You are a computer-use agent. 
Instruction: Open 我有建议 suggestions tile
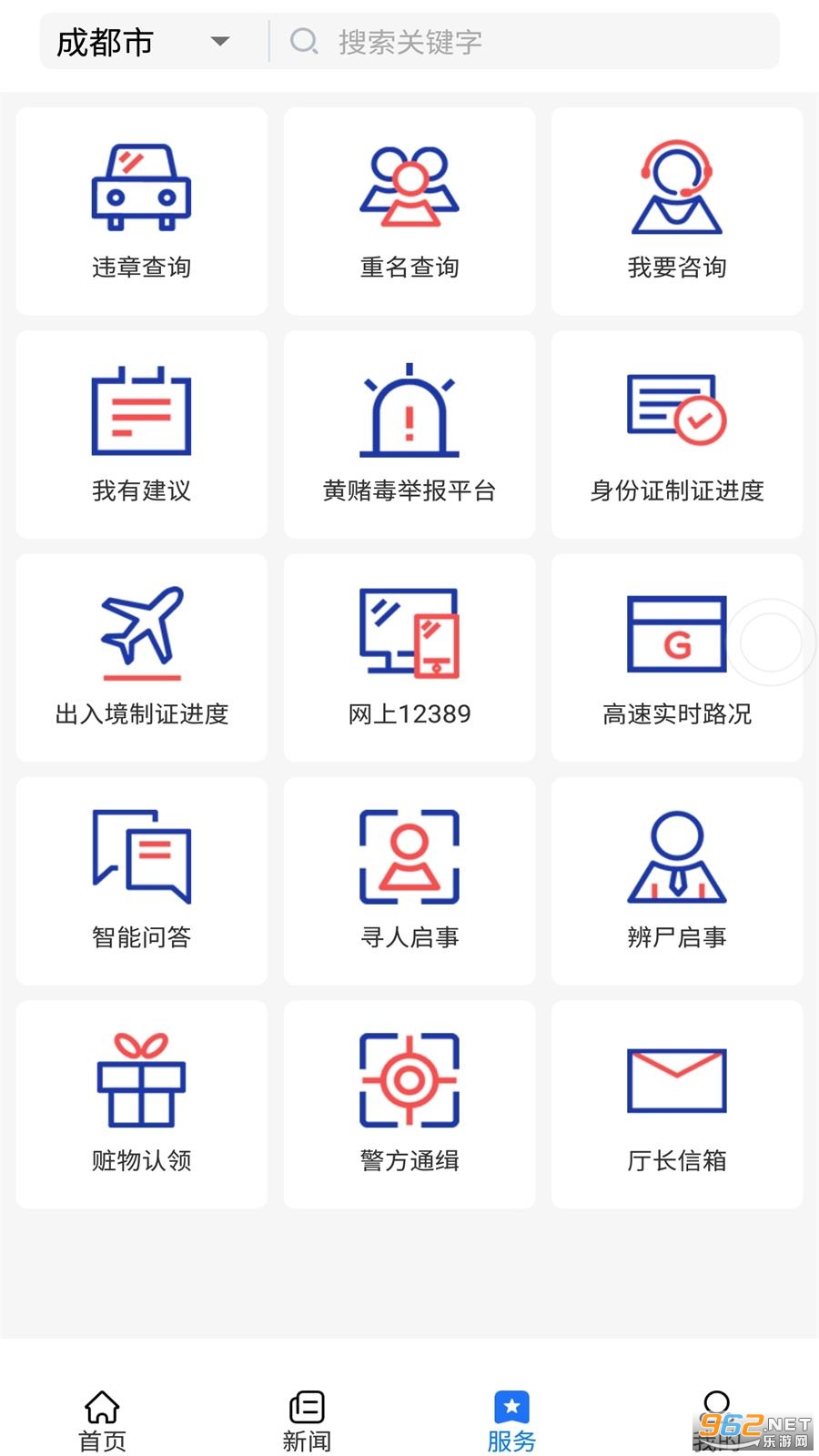142,434
